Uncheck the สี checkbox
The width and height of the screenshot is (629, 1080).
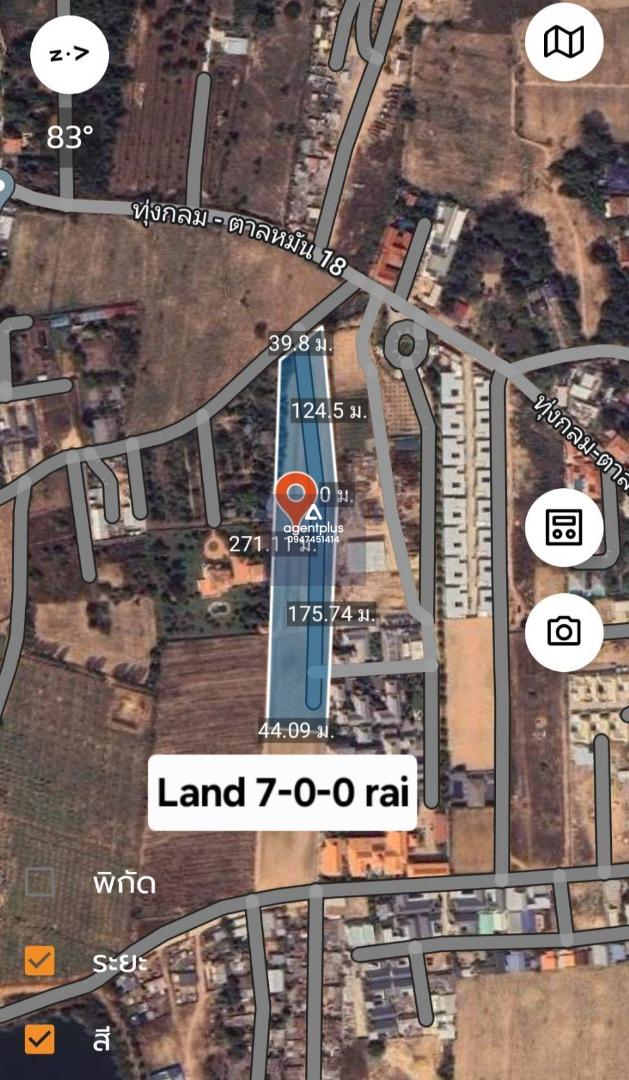(x=40, y=1039)
